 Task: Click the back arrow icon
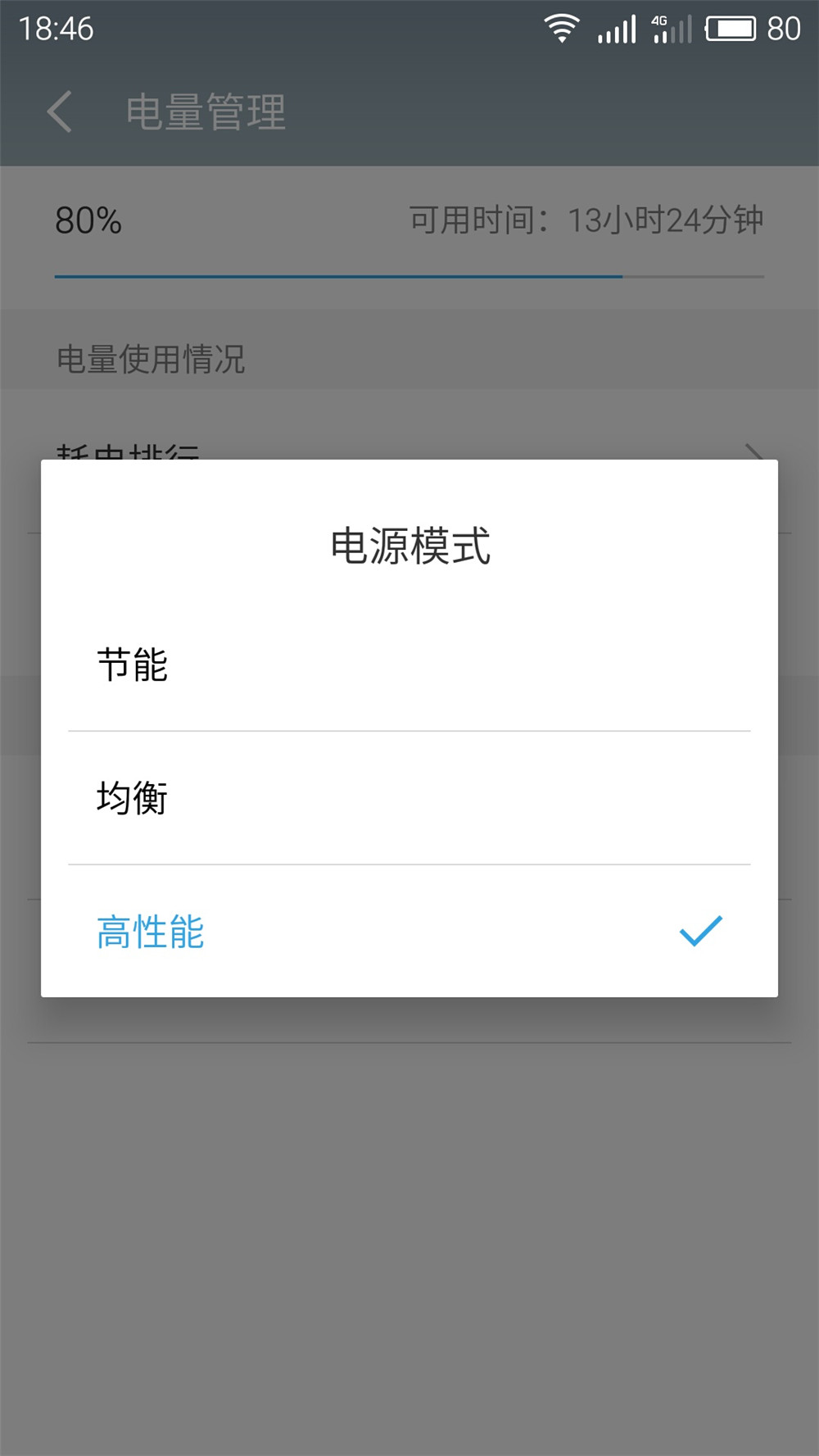coord(58,111)
